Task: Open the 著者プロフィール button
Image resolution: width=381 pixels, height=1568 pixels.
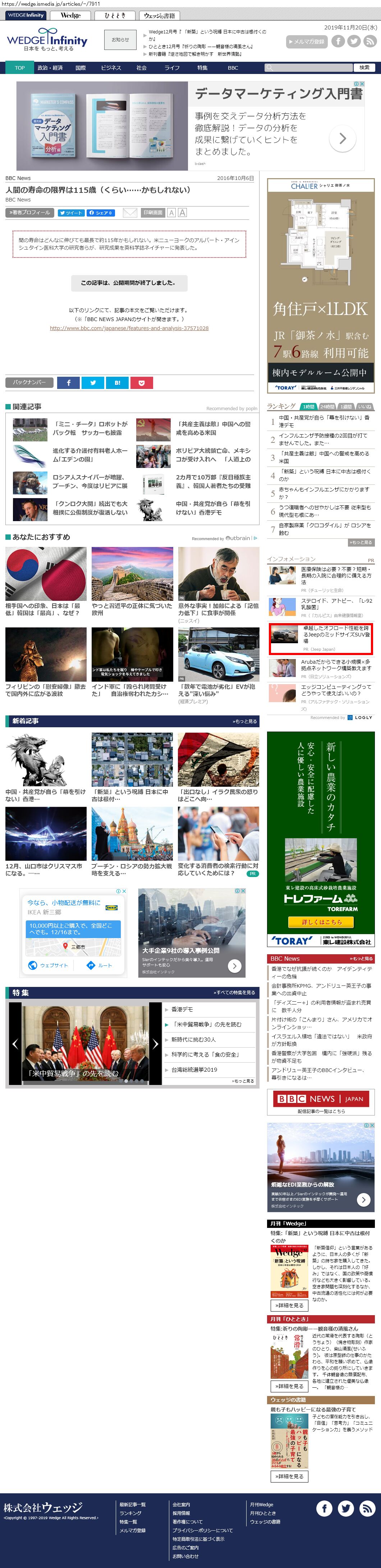Action: pyautogui.click(x=30, y=213)
